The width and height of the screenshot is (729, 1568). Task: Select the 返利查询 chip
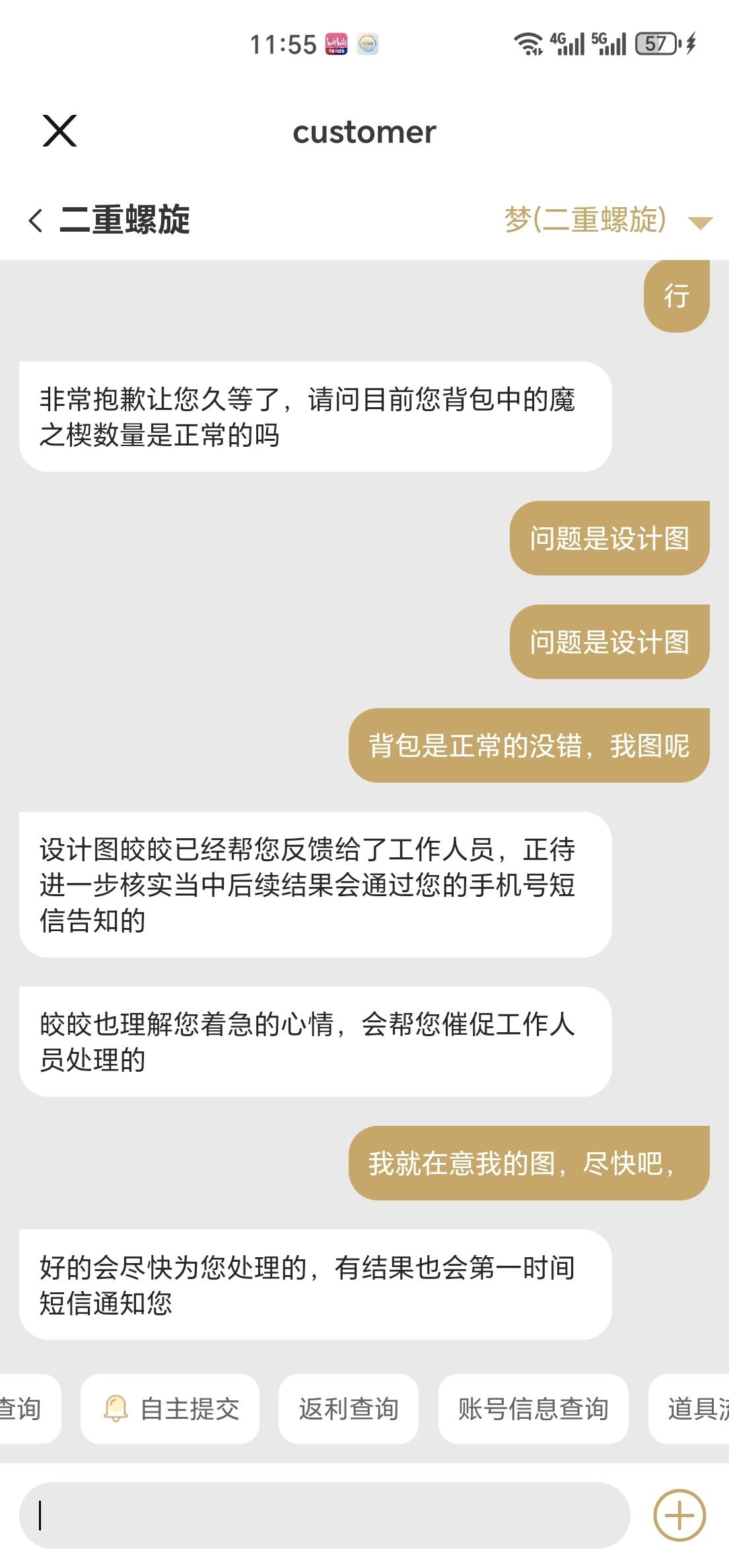tap(348, 1409)
